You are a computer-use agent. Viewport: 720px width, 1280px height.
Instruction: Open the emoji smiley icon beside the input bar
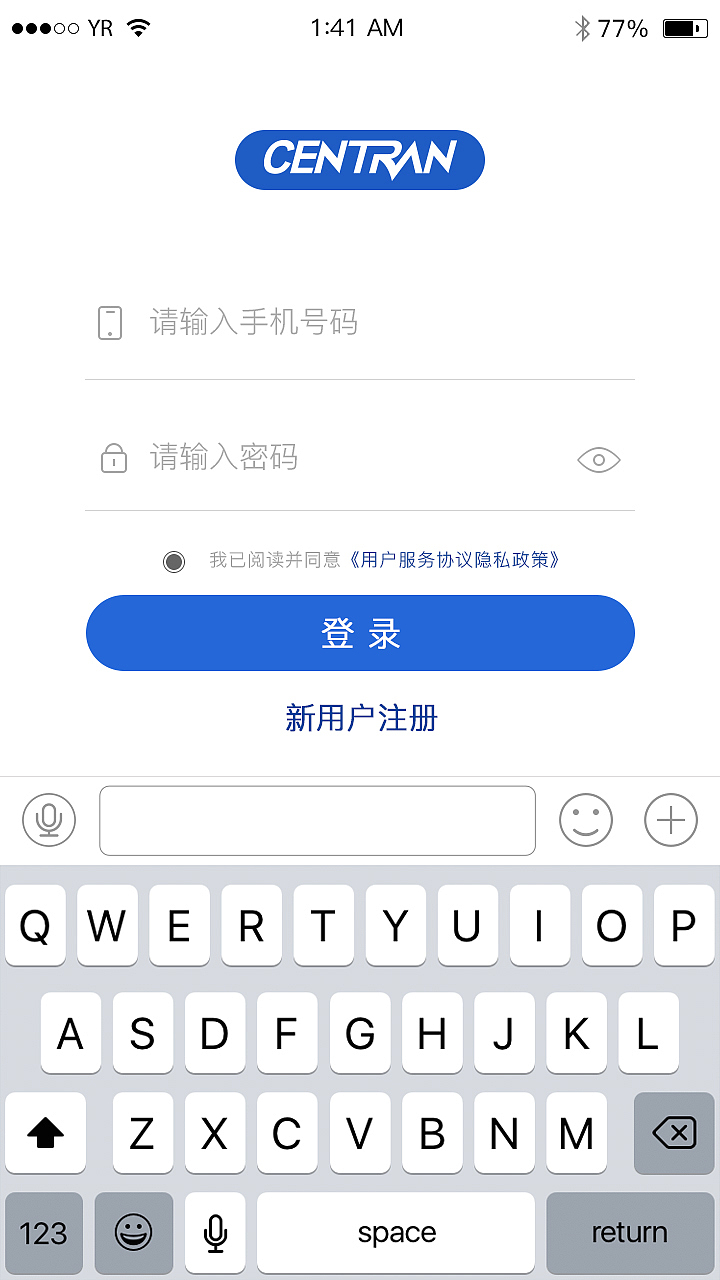pos(586,819)
